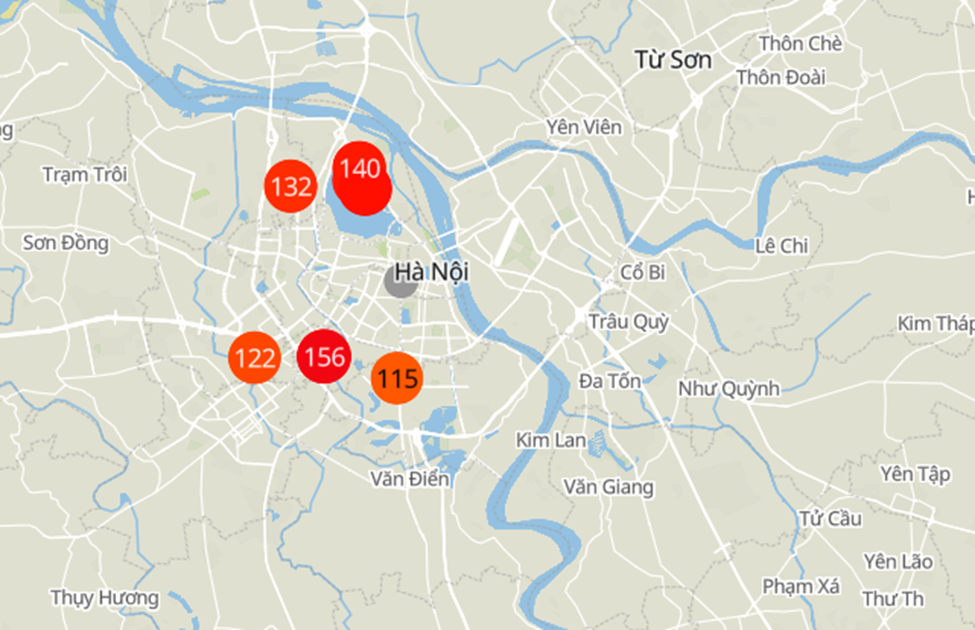
Task: Open the station marker showing 132
Action: click(x=291, y=186)
